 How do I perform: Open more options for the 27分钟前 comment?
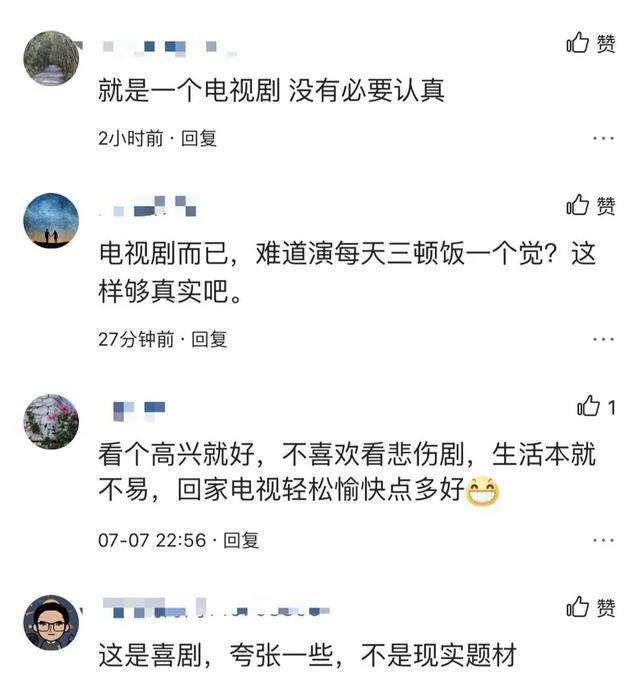603,340
